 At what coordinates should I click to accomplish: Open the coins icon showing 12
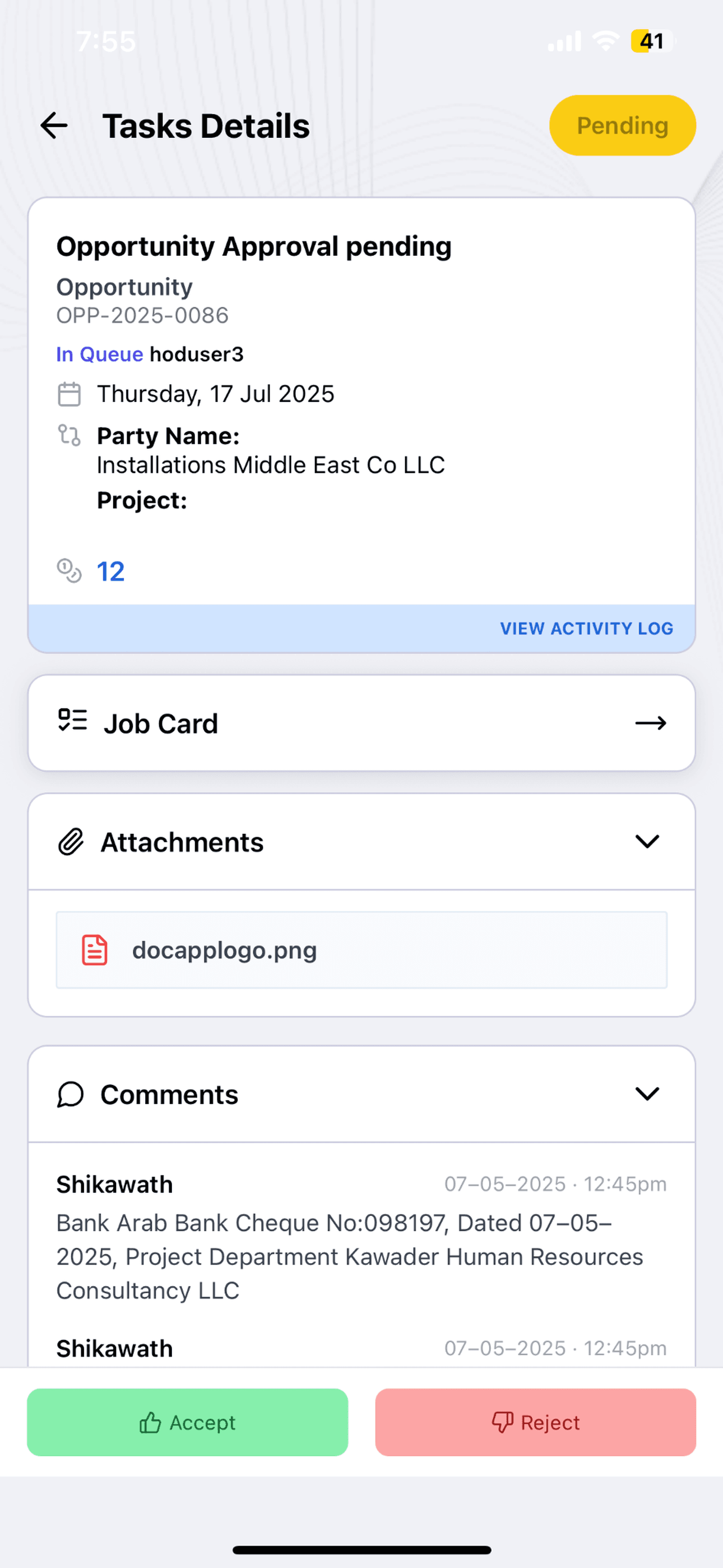69,571
